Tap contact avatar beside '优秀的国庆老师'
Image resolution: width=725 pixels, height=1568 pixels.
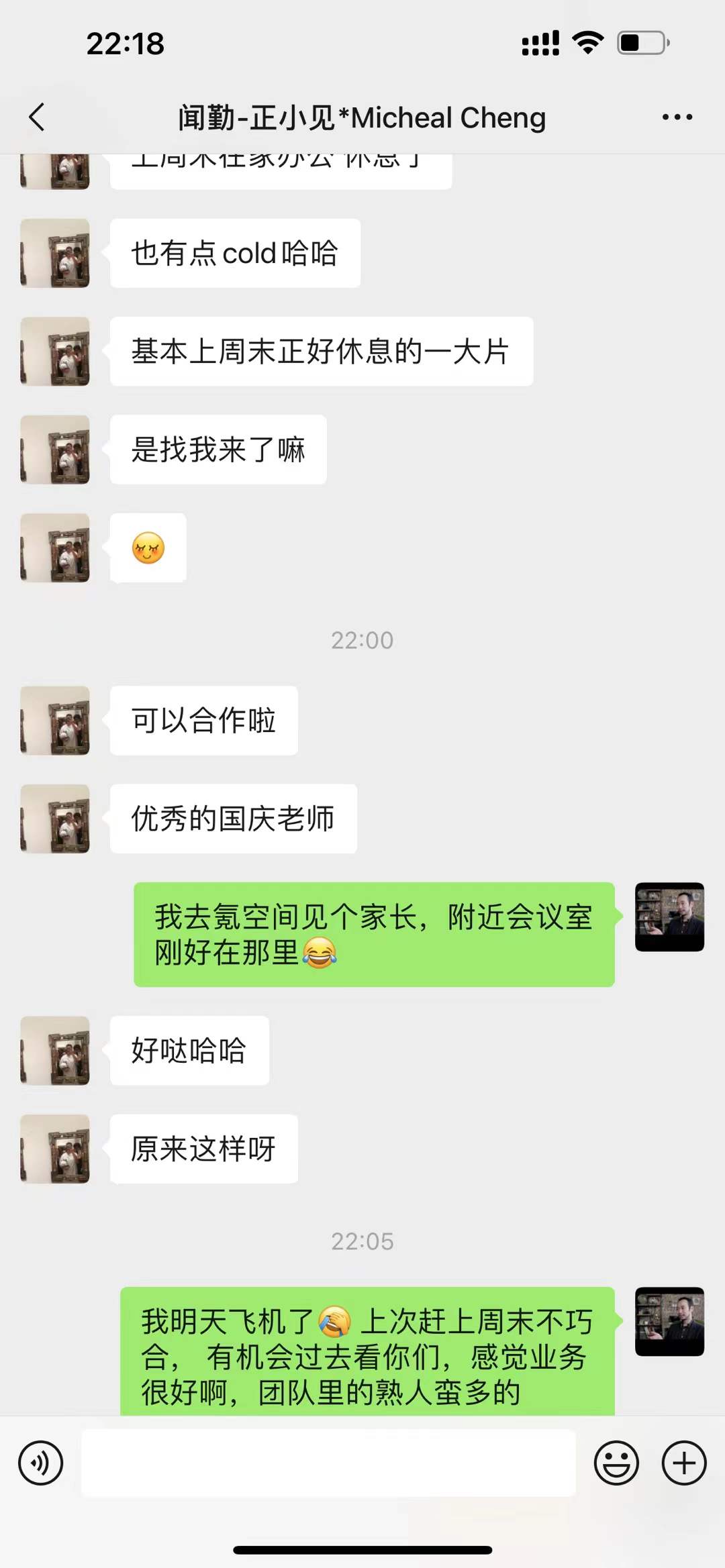(x=55, y=819)
